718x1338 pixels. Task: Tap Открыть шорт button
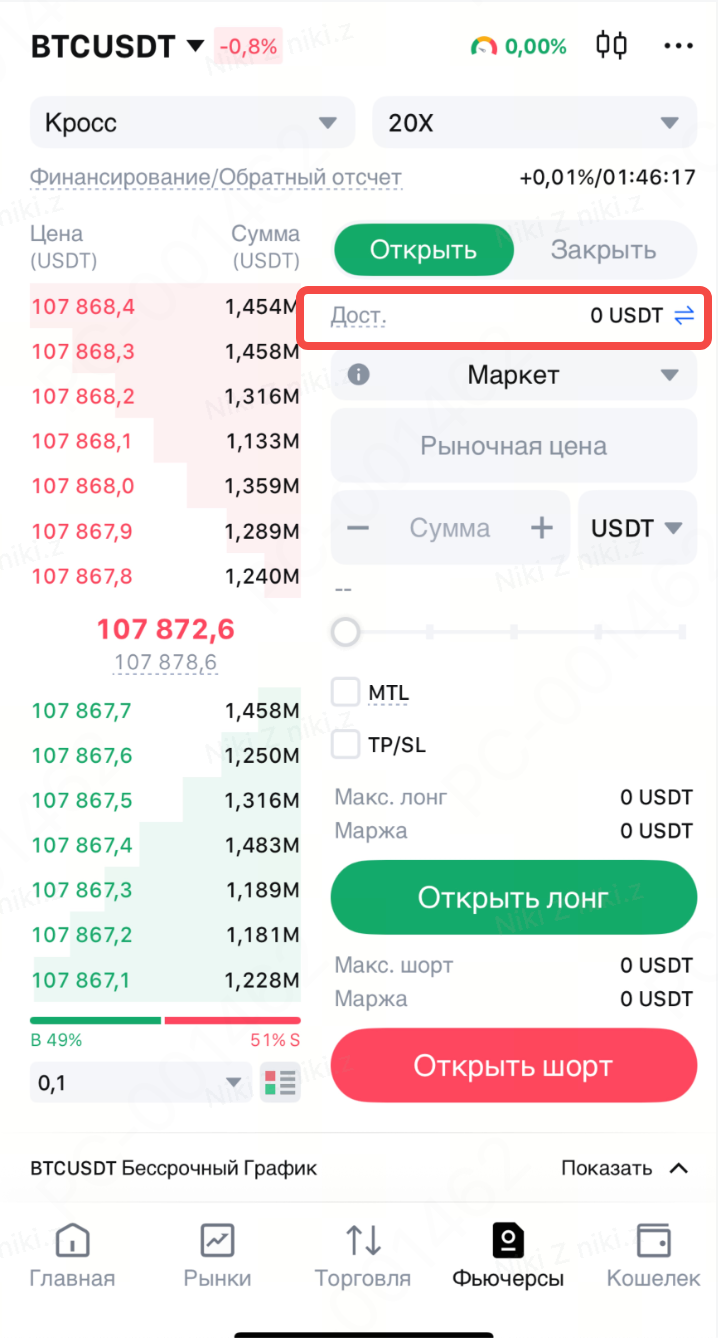tap(513, 1066)
